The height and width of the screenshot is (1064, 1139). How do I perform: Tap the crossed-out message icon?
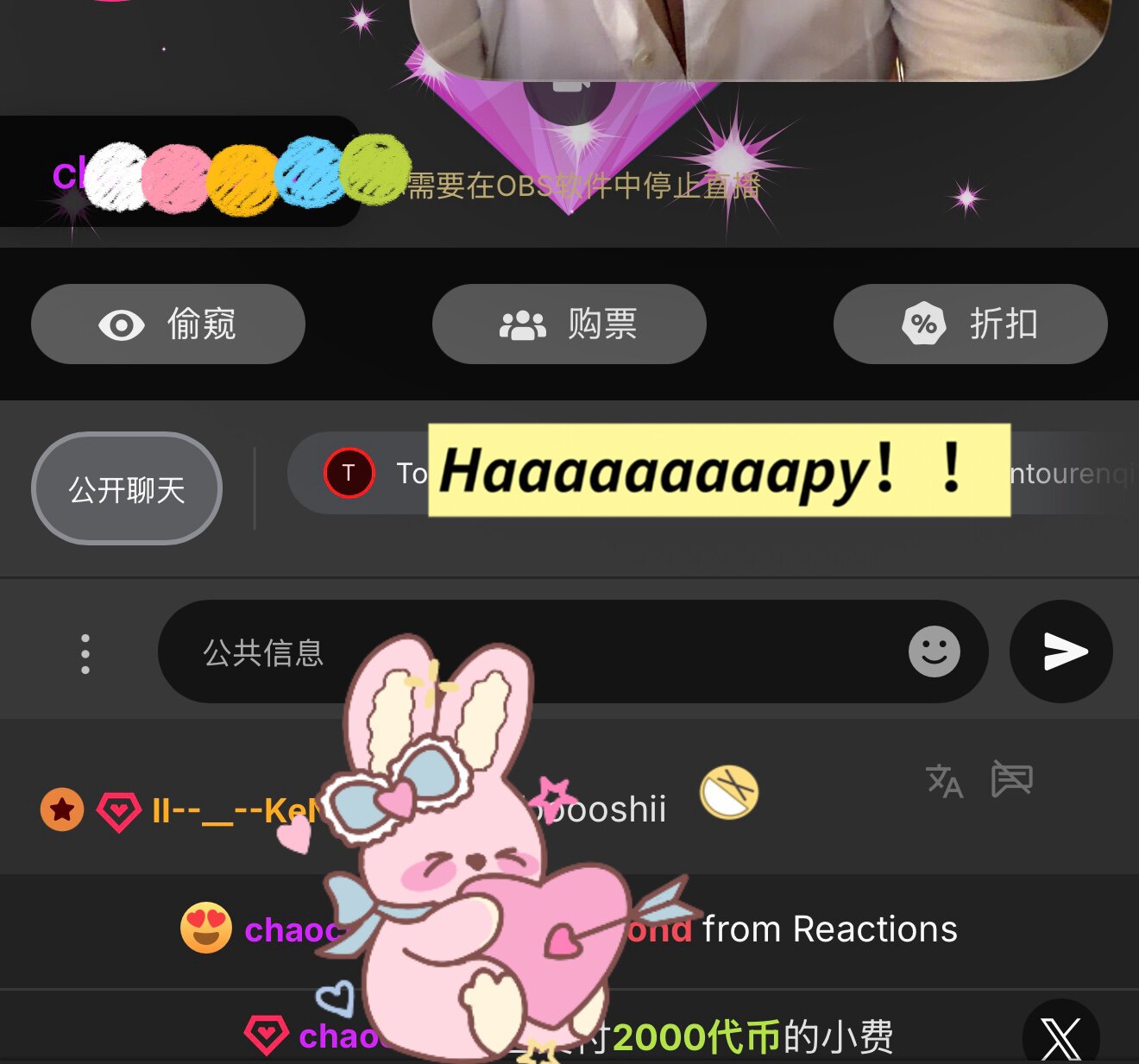point(1011,779)
